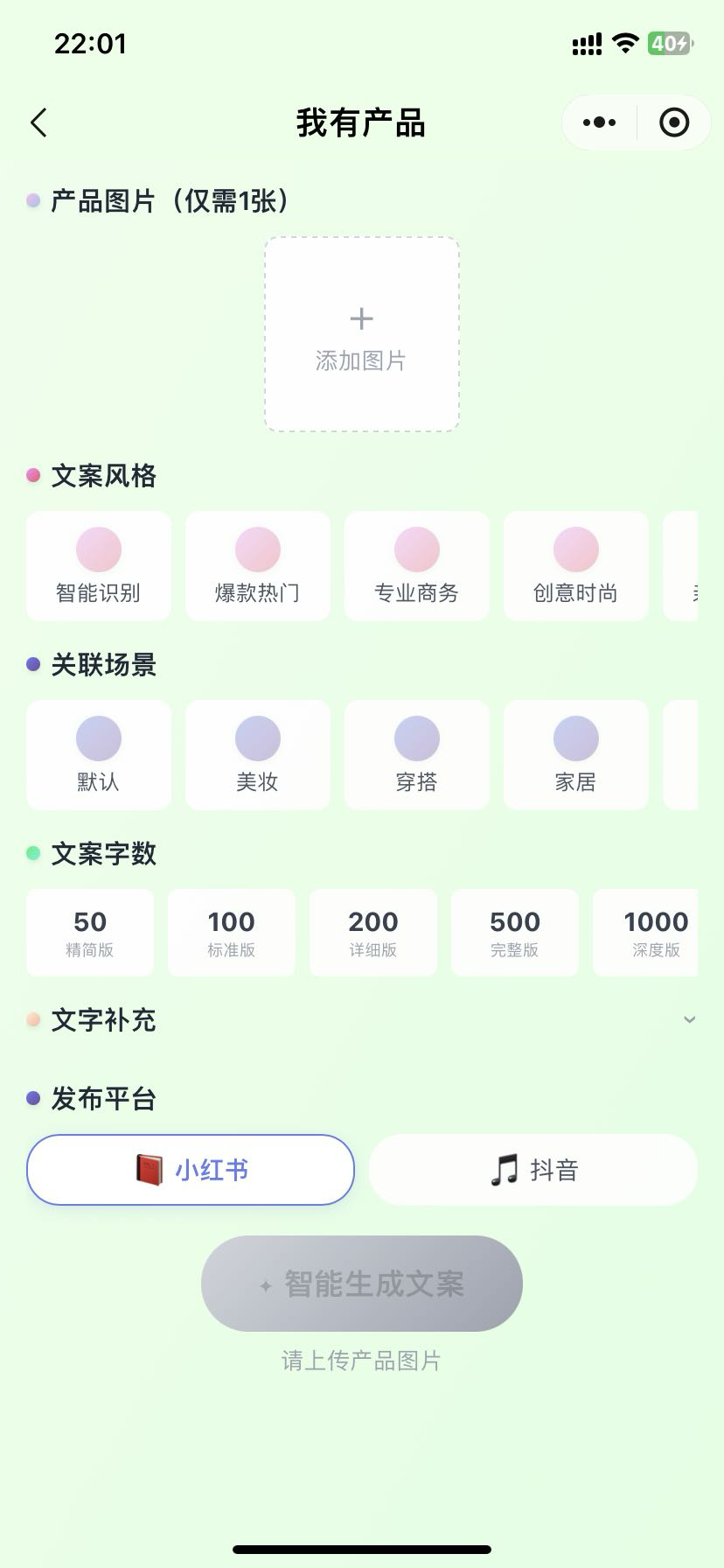Viewport: 724px width, 1568px height.
Task: Select the 抖音 publishing platform
Action: click(x=533, y=1169)
